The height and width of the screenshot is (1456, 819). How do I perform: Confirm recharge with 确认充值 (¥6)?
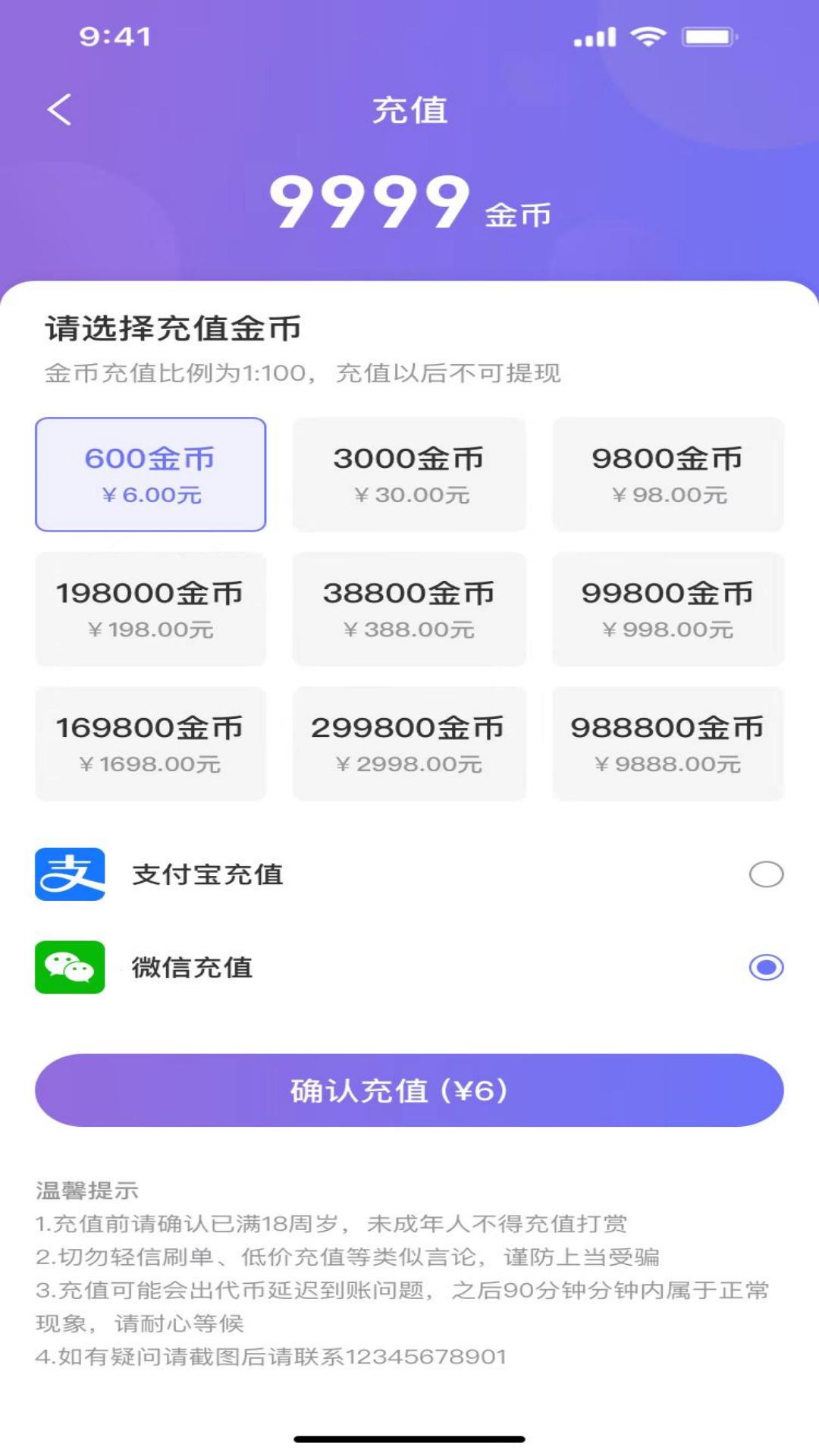(409, 1090)
